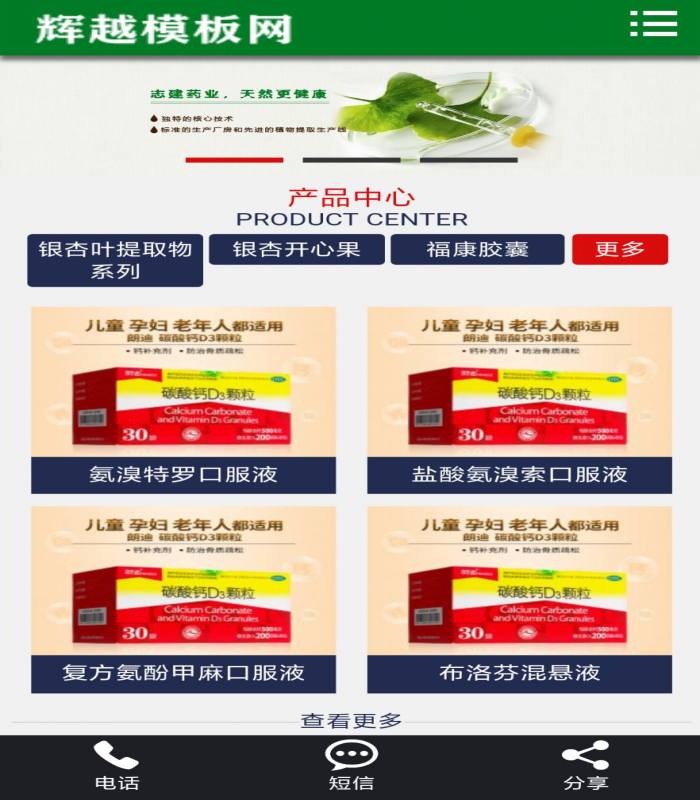700x800 pixels.
Task: Share the page via 分享
Action: (x=585, y=767)
